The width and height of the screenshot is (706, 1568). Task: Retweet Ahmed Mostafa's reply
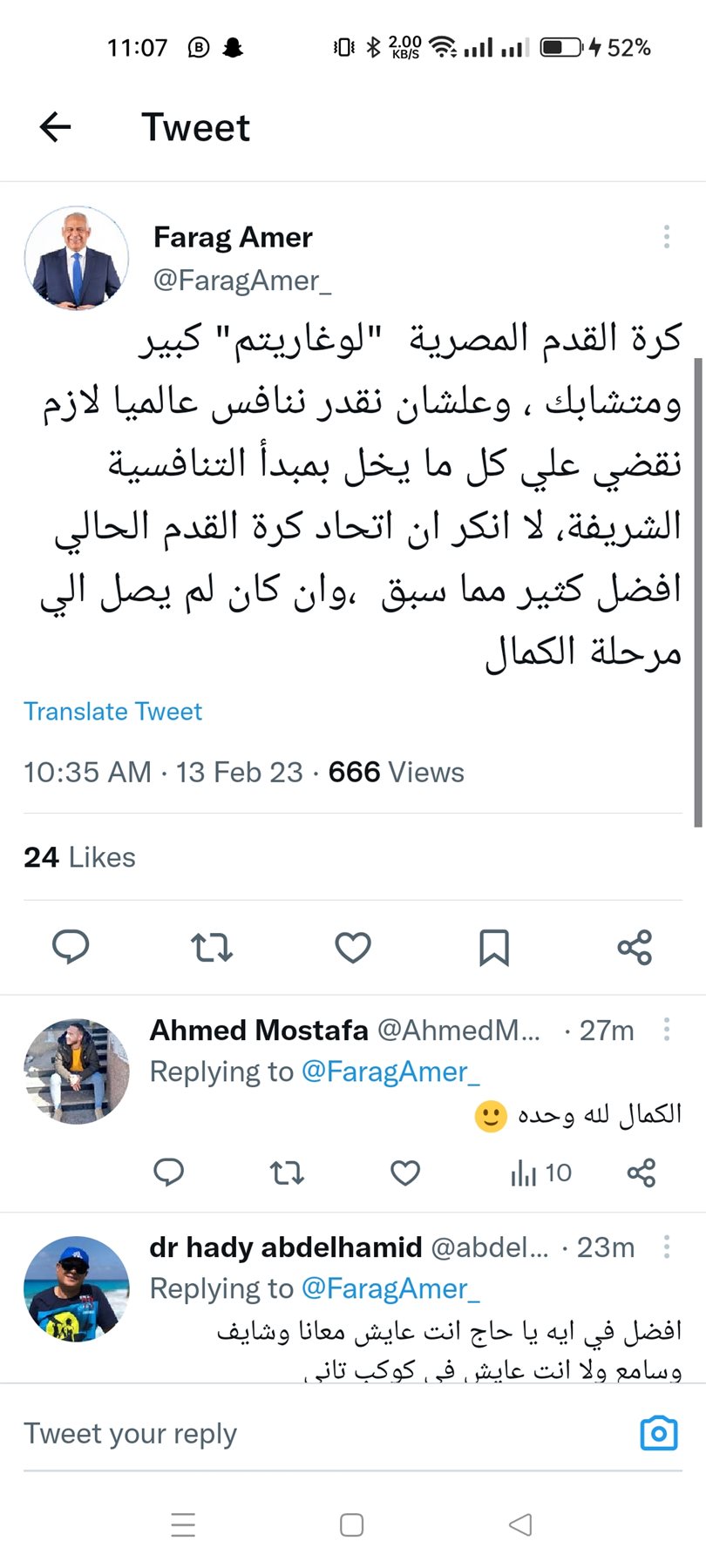pos(287,1173)
